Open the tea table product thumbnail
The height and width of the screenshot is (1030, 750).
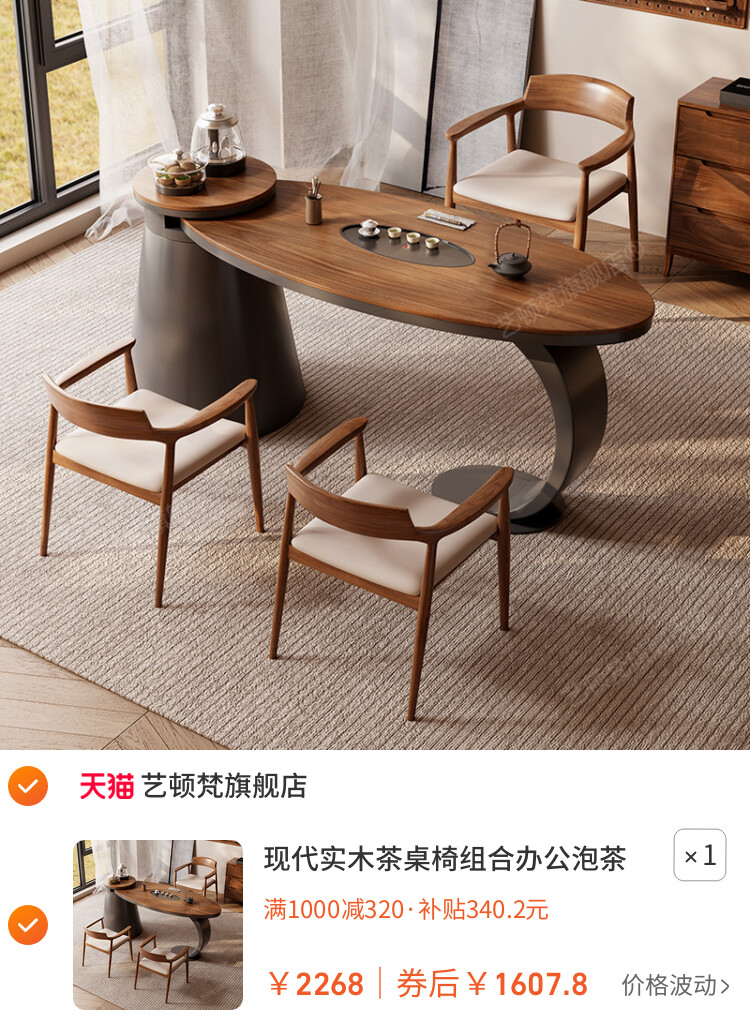coord(158,924)
